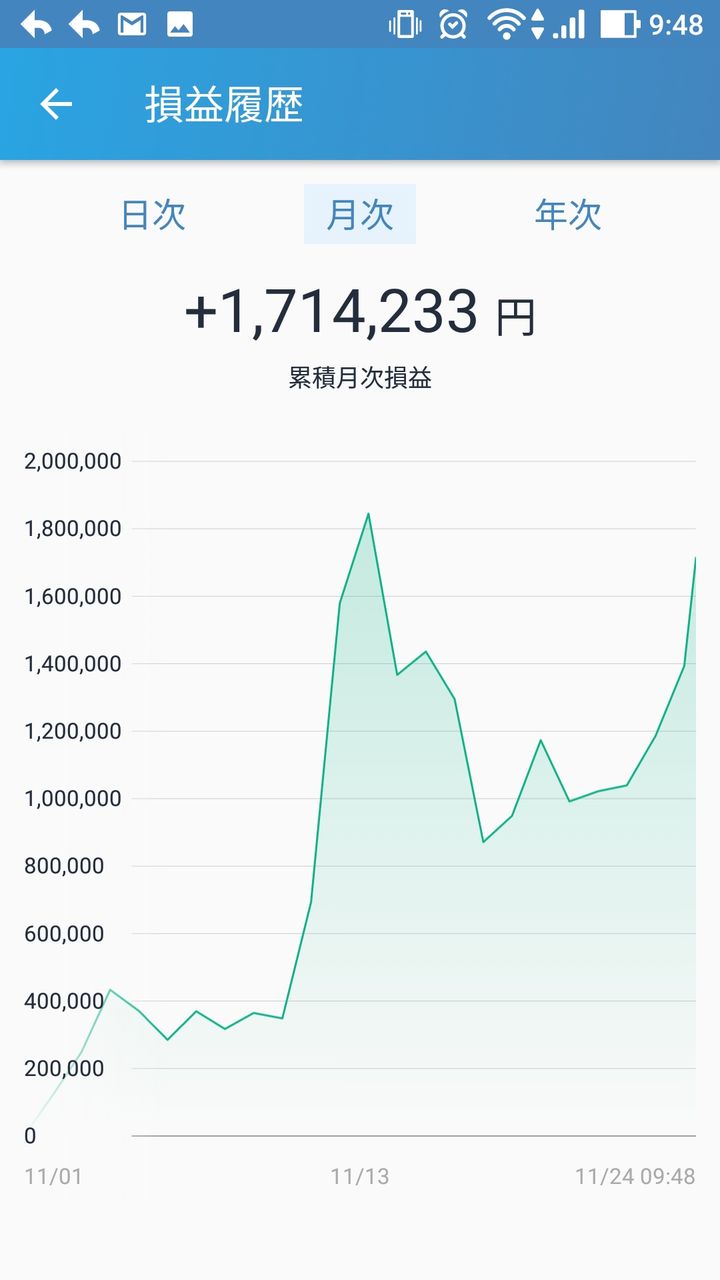Image resolution: width=720 pixels, height=1280 pixels.
Task: Switch to the 年次 tab
Action: tap(567, 214)
